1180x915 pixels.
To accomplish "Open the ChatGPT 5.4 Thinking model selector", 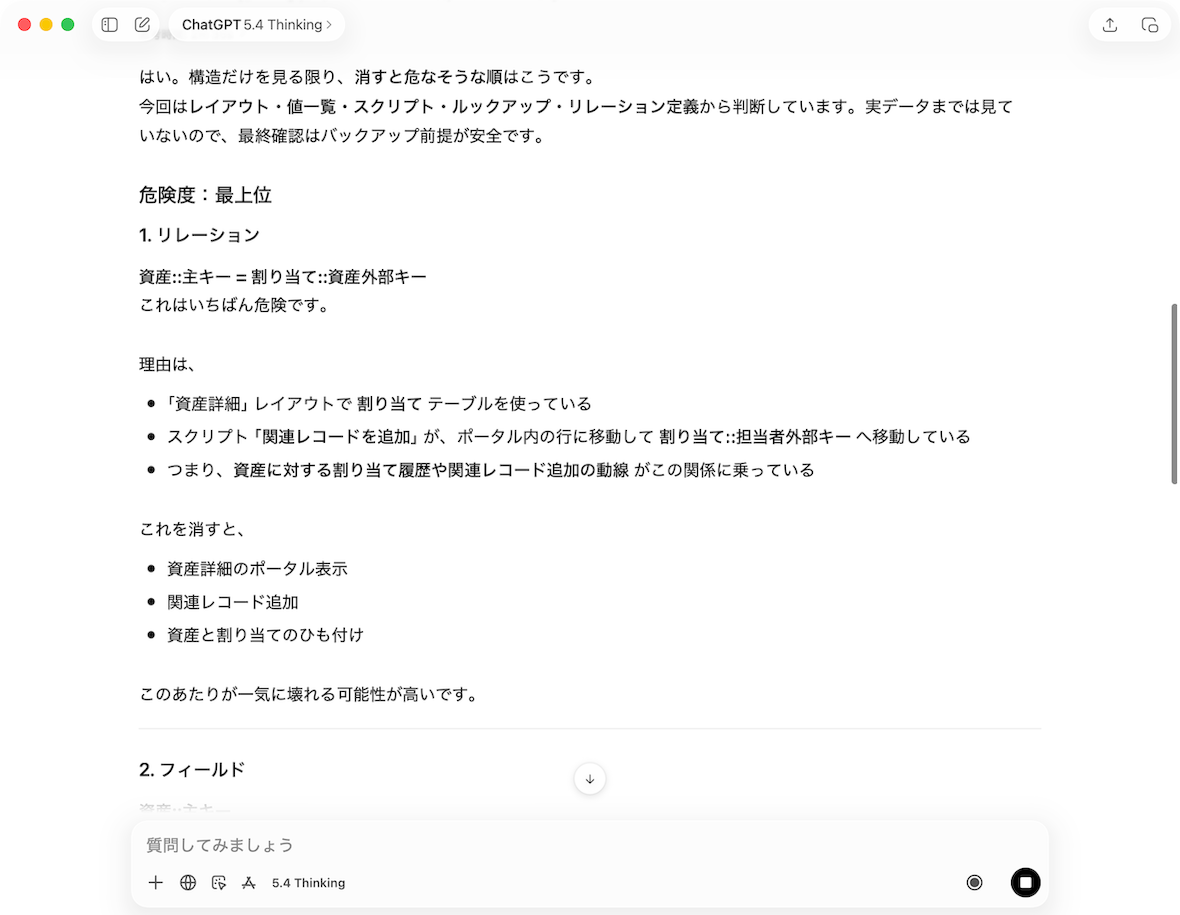I will (257, 25).
